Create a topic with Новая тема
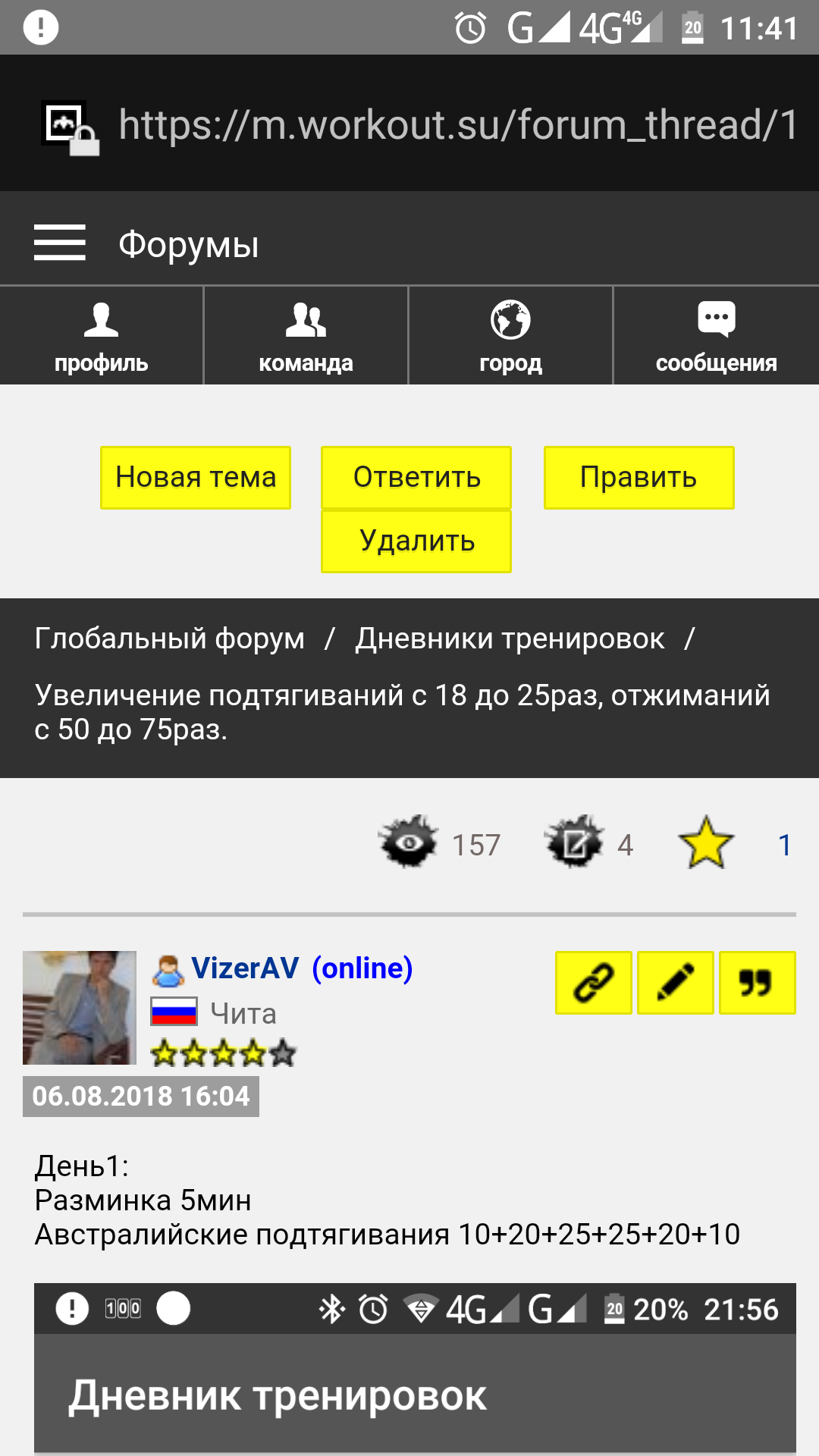Image resolution: width=819 pixels, height=1456 pixels. point(196,478)
